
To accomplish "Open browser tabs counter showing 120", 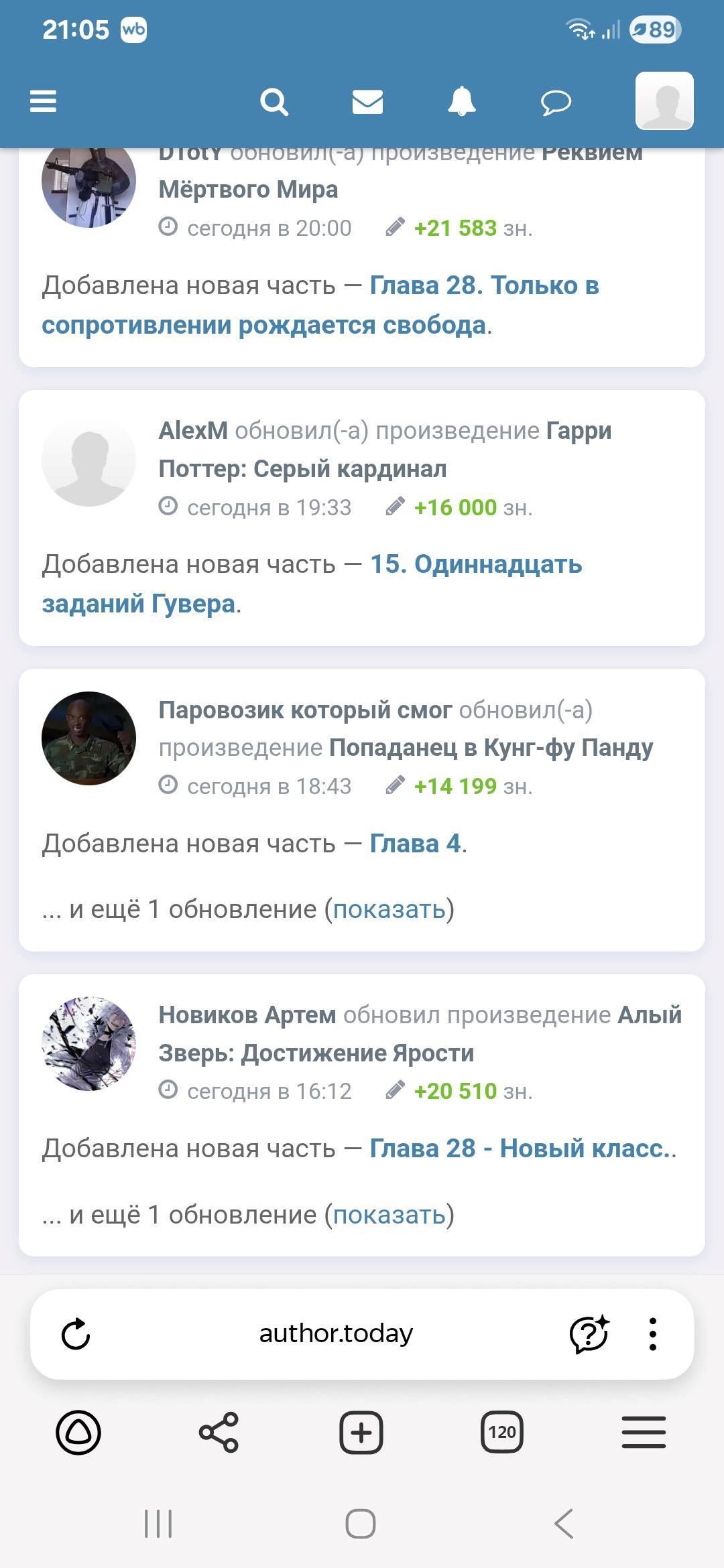I will coord(501,1432).
